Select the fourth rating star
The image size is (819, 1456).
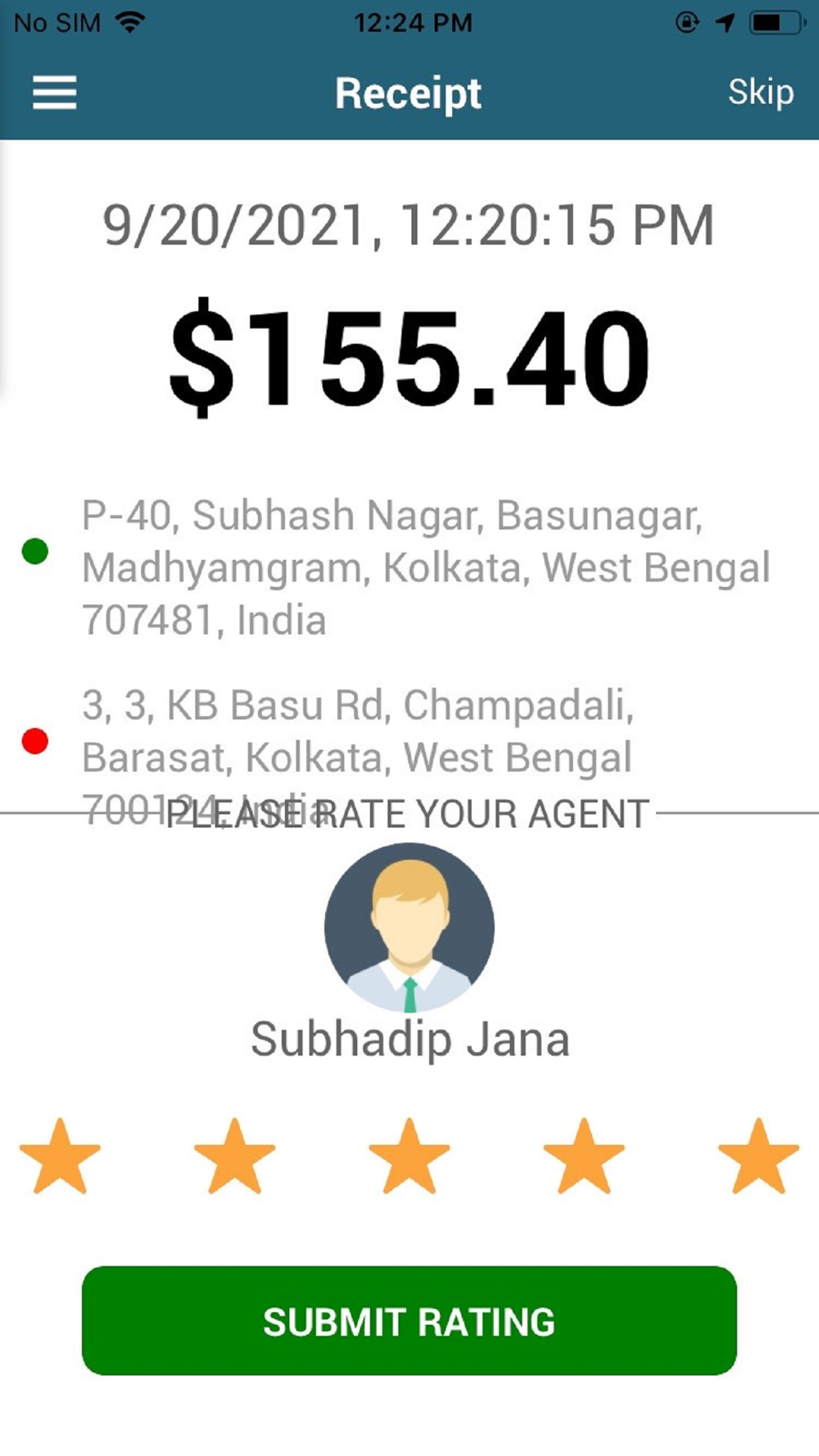(584, 1155)
